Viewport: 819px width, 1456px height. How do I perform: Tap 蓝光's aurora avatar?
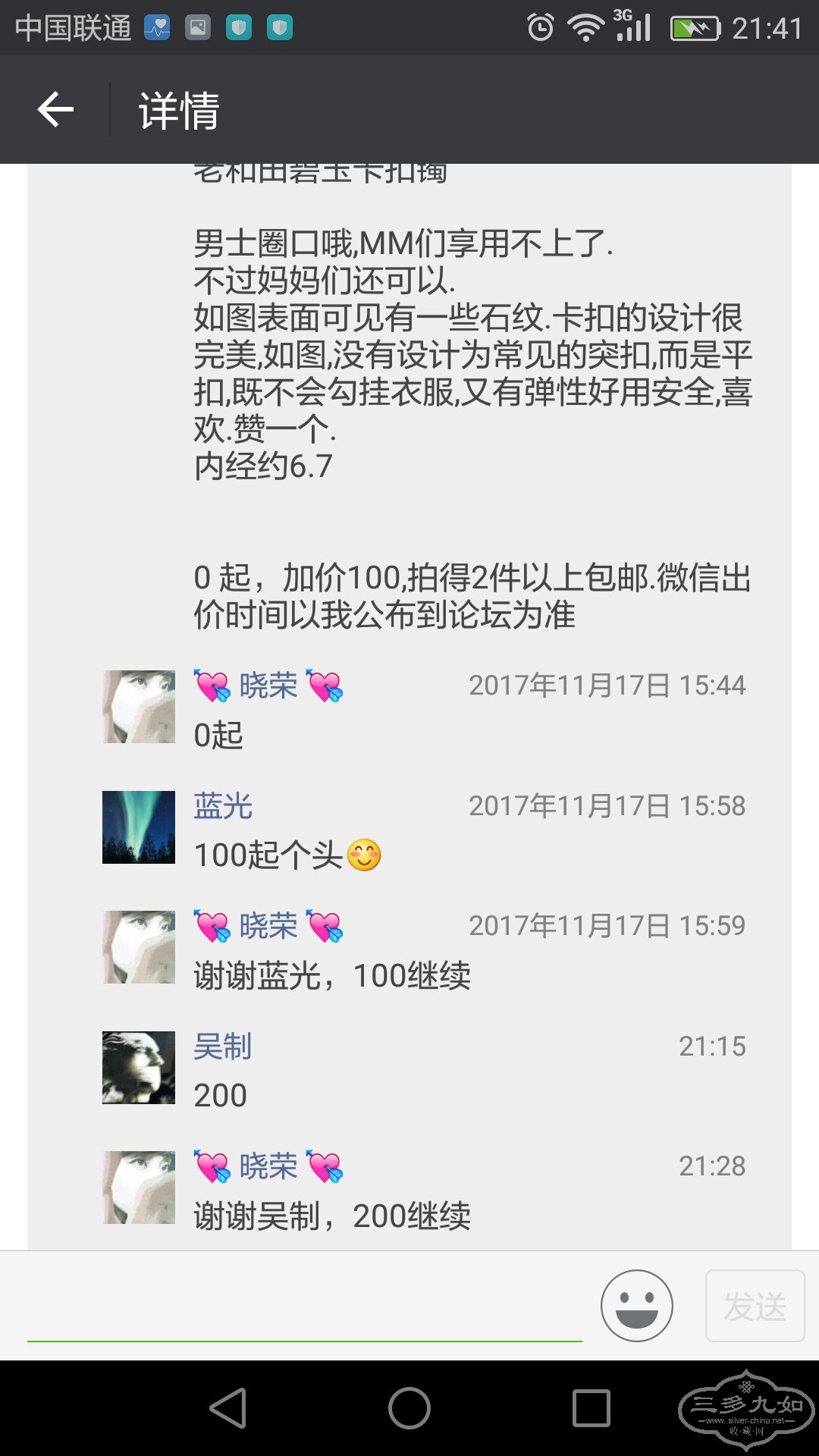point(139,827)
